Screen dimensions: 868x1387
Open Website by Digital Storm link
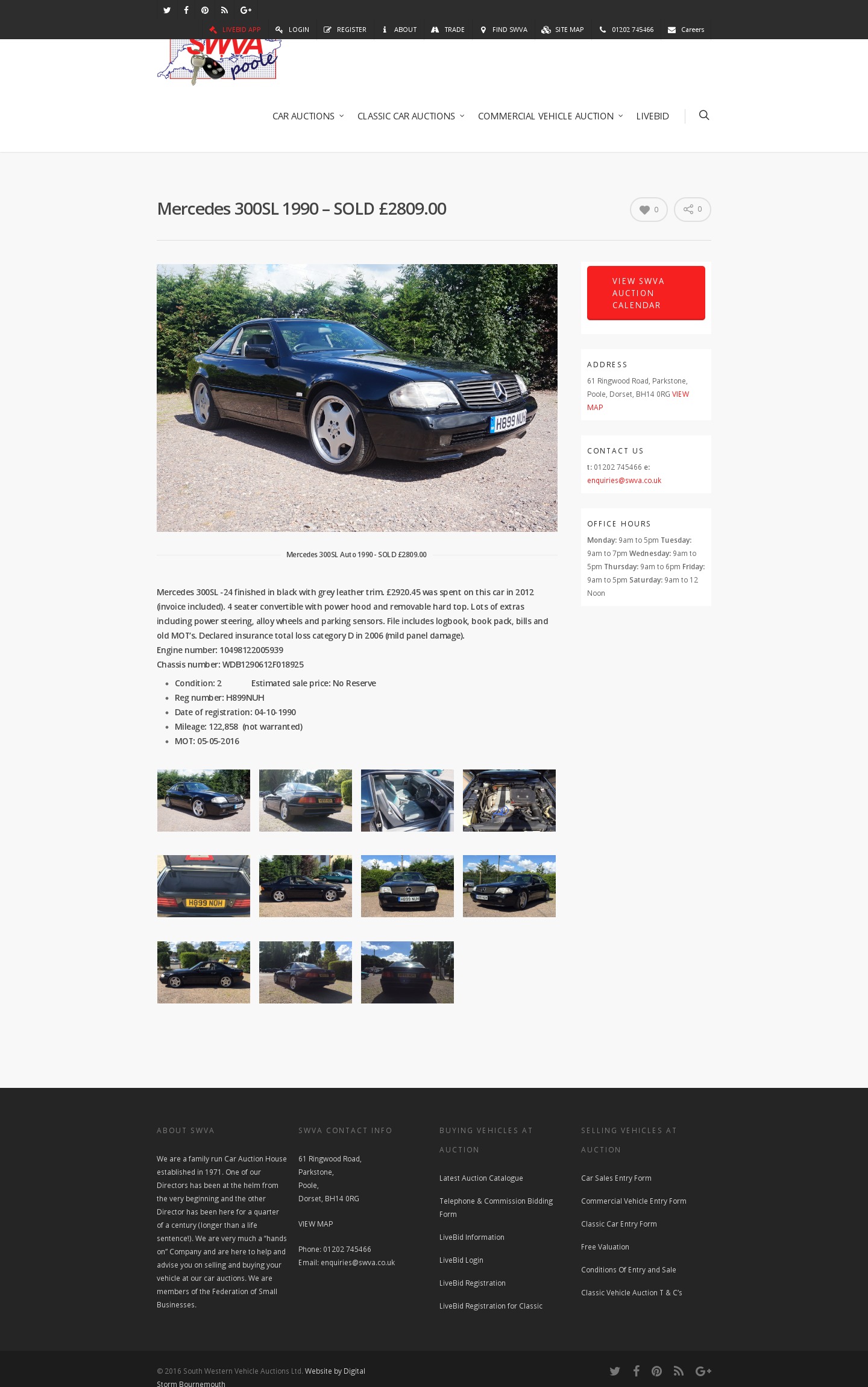[x=335, y=1371]
